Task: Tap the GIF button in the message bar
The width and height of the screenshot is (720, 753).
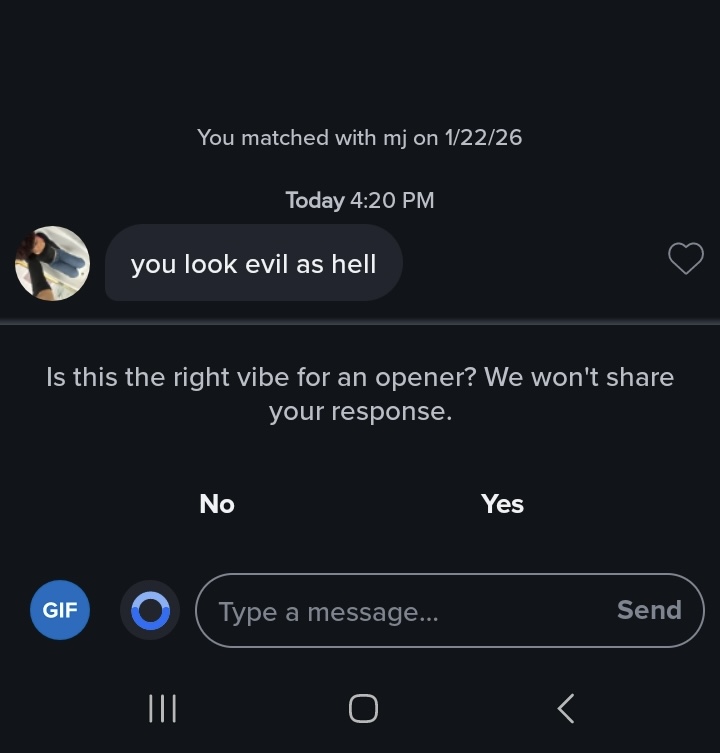Action: click(x=59, y=610)
